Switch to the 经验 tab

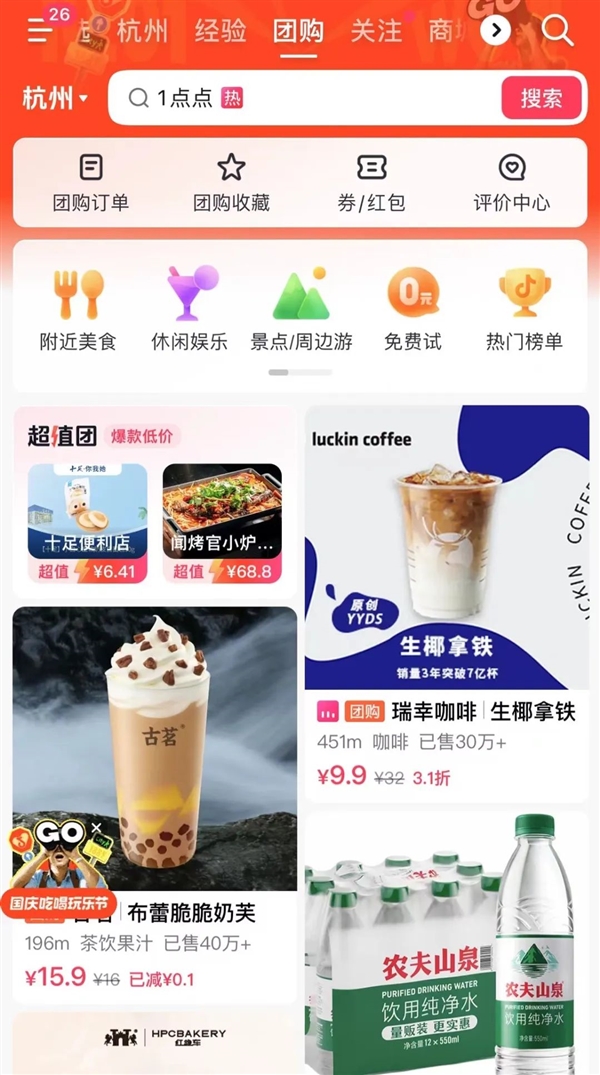tap(220, 31)
